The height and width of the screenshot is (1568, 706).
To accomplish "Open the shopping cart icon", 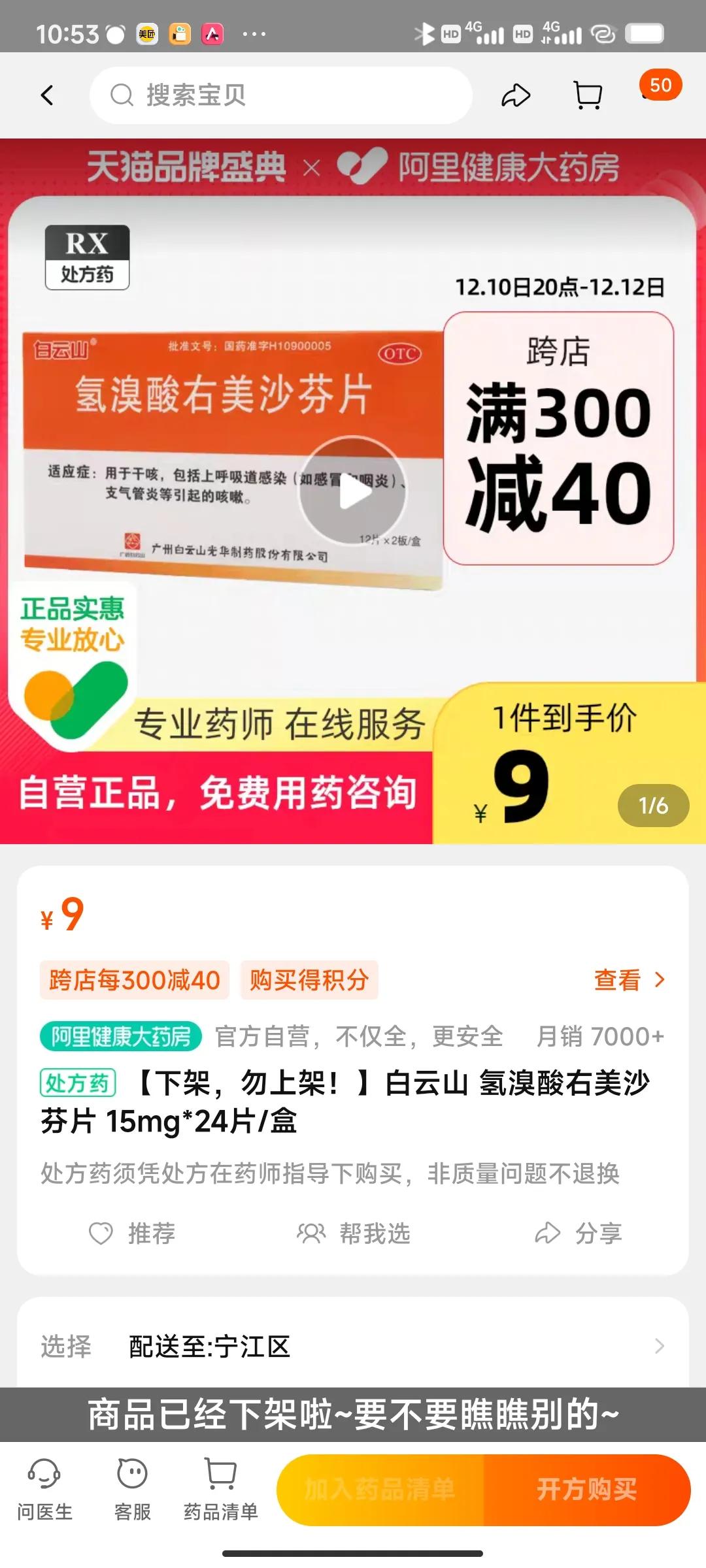I will (x=588, y=95).
